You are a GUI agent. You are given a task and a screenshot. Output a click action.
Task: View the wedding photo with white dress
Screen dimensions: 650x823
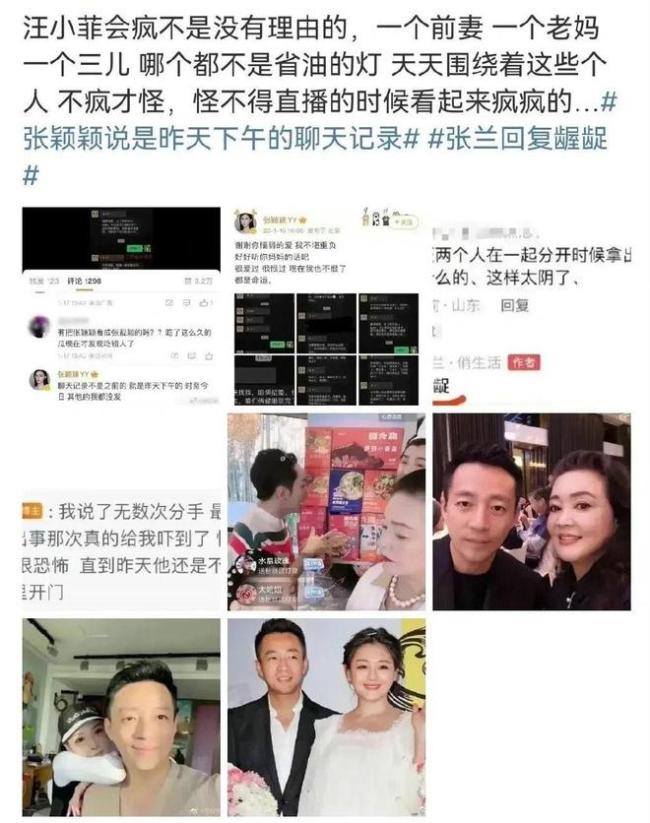[326, 716]
